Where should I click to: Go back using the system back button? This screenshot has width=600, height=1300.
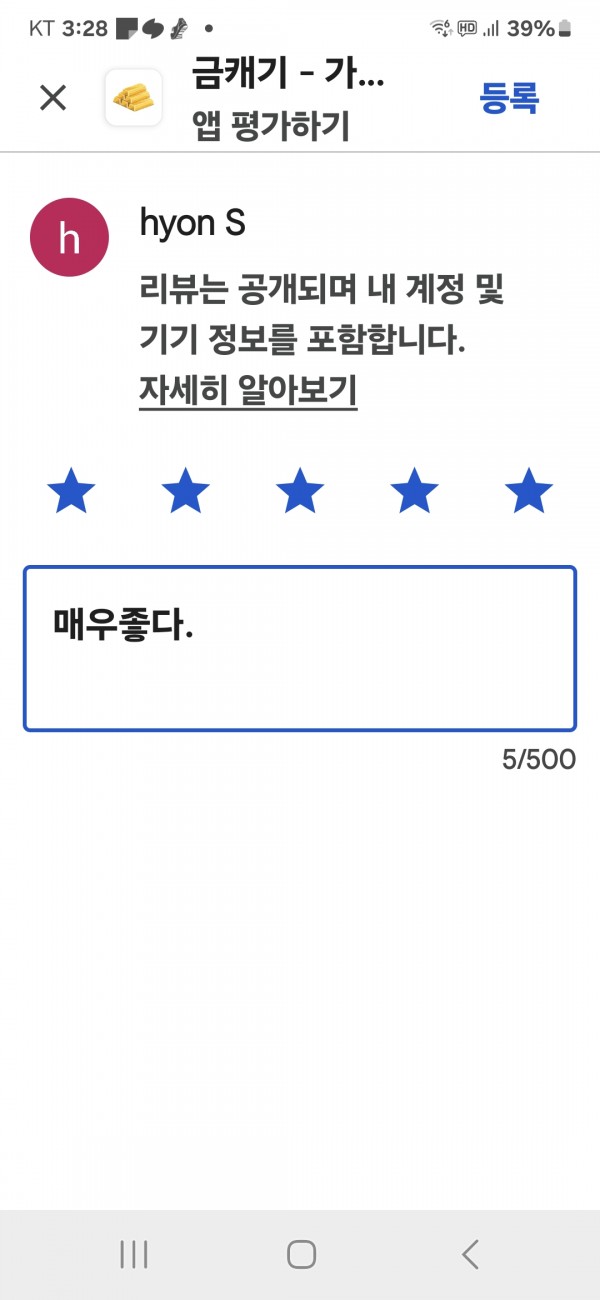(470, 1254)
